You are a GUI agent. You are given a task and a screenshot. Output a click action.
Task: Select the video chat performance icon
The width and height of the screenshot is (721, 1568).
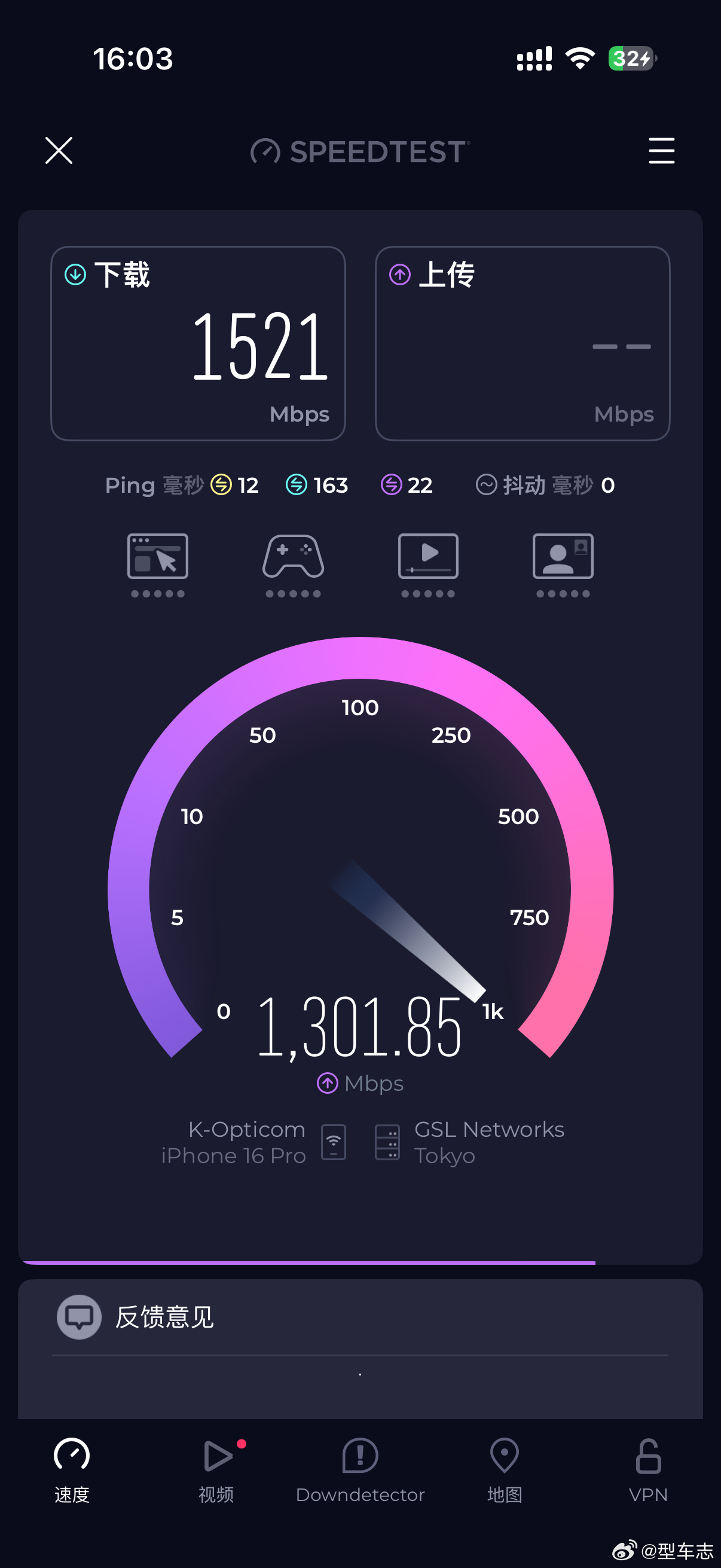(x=563, y=557)
